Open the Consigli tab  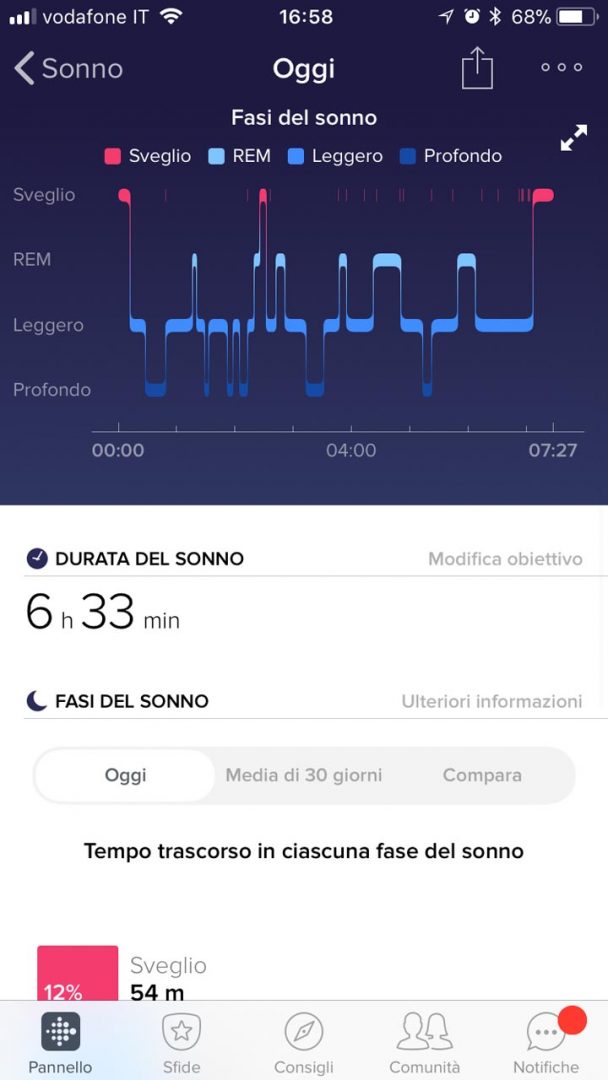tap(304, 1042)
